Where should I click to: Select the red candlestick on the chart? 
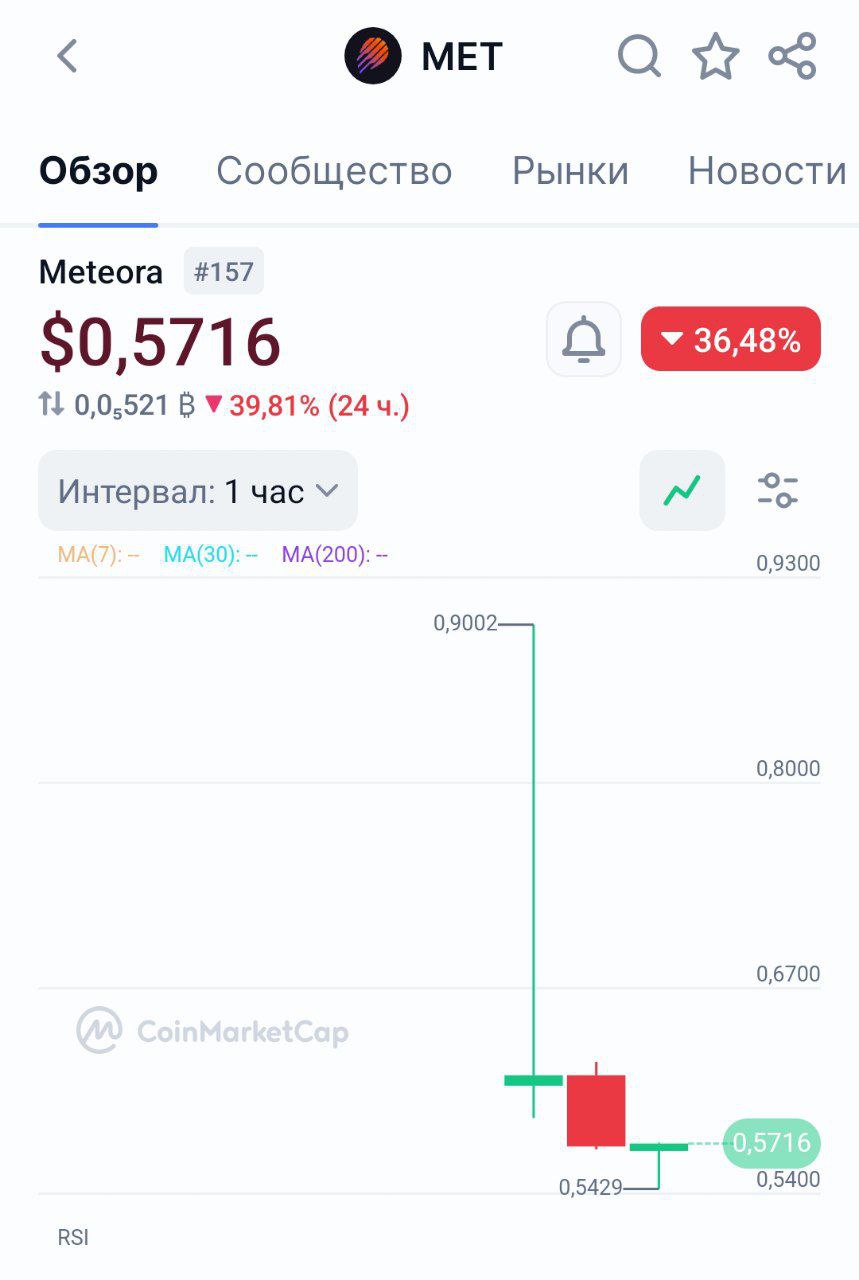[x=595, y=1110]
